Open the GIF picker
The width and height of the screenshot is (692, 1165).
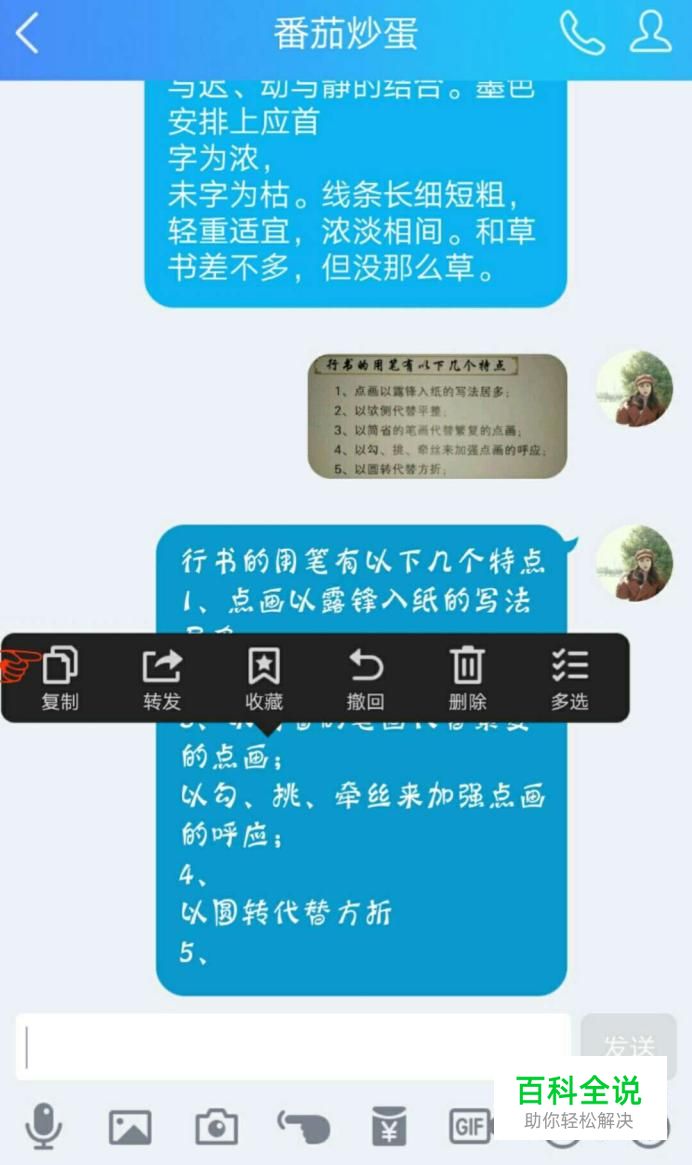click(x=470, y=1127)
